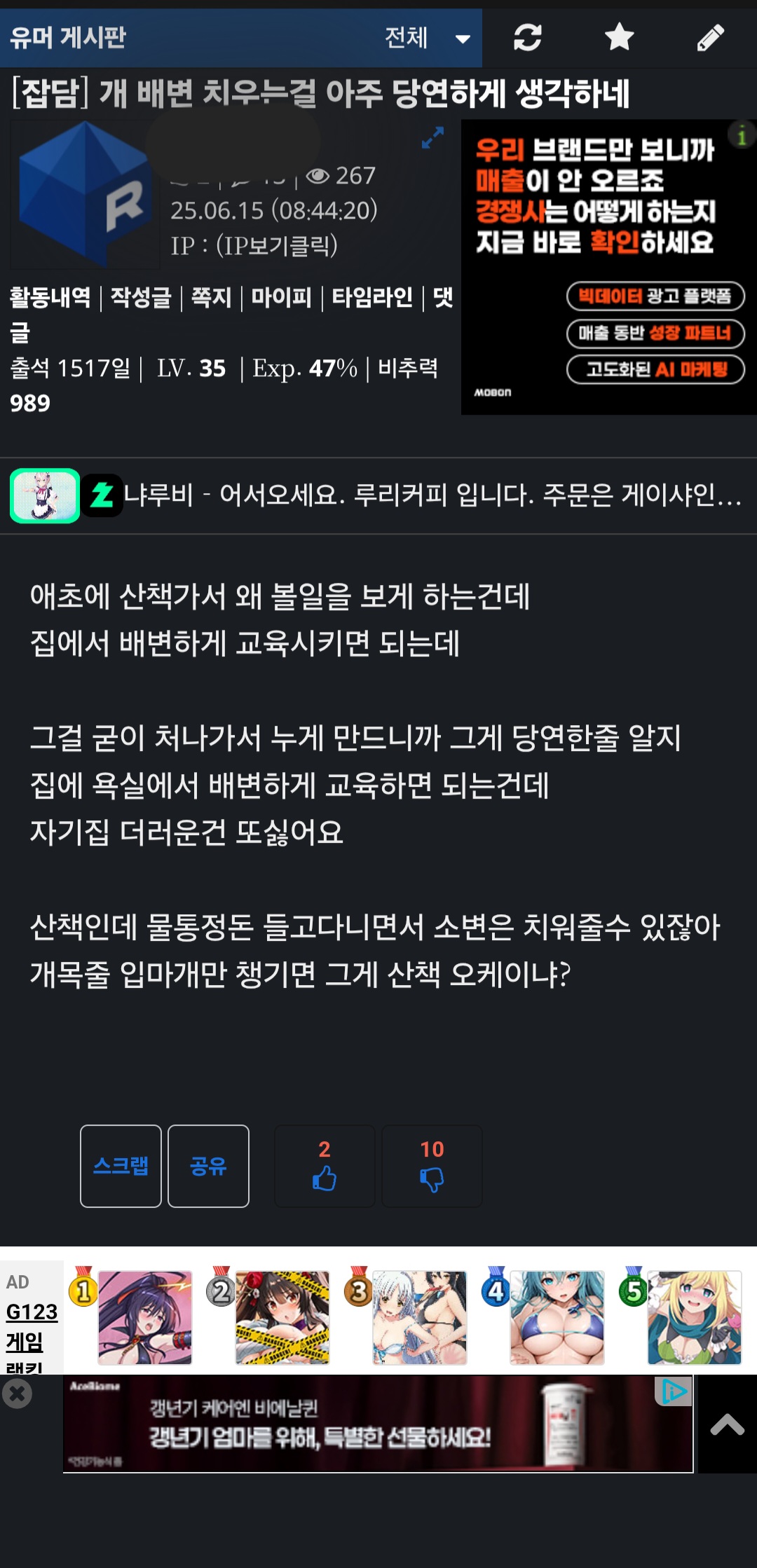Open the first-ranked game thumbnail
757x1568 pixels.
(144, 1317)
